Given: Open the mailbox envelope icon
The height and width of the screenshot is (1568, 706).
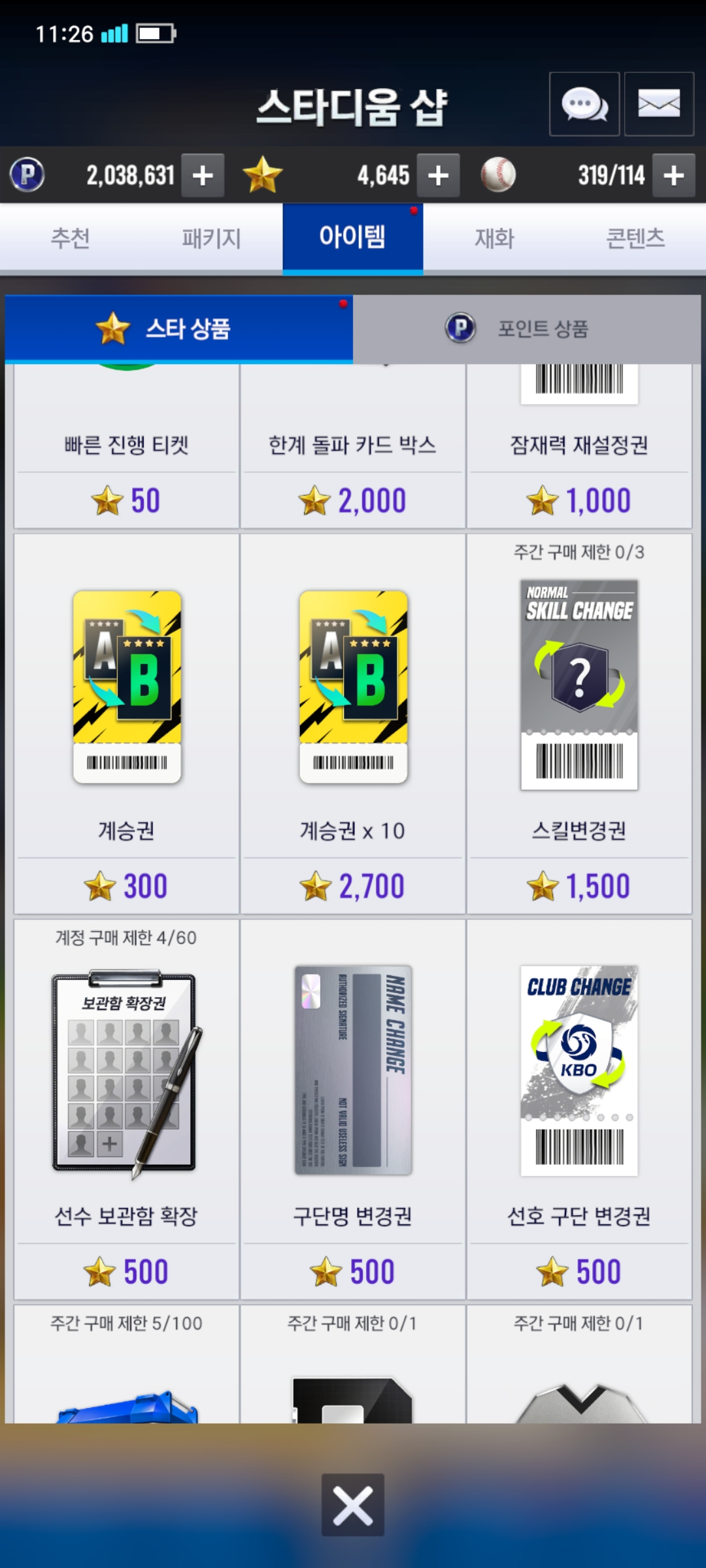Looking at the screenshot, I should (x=658, y=104).
